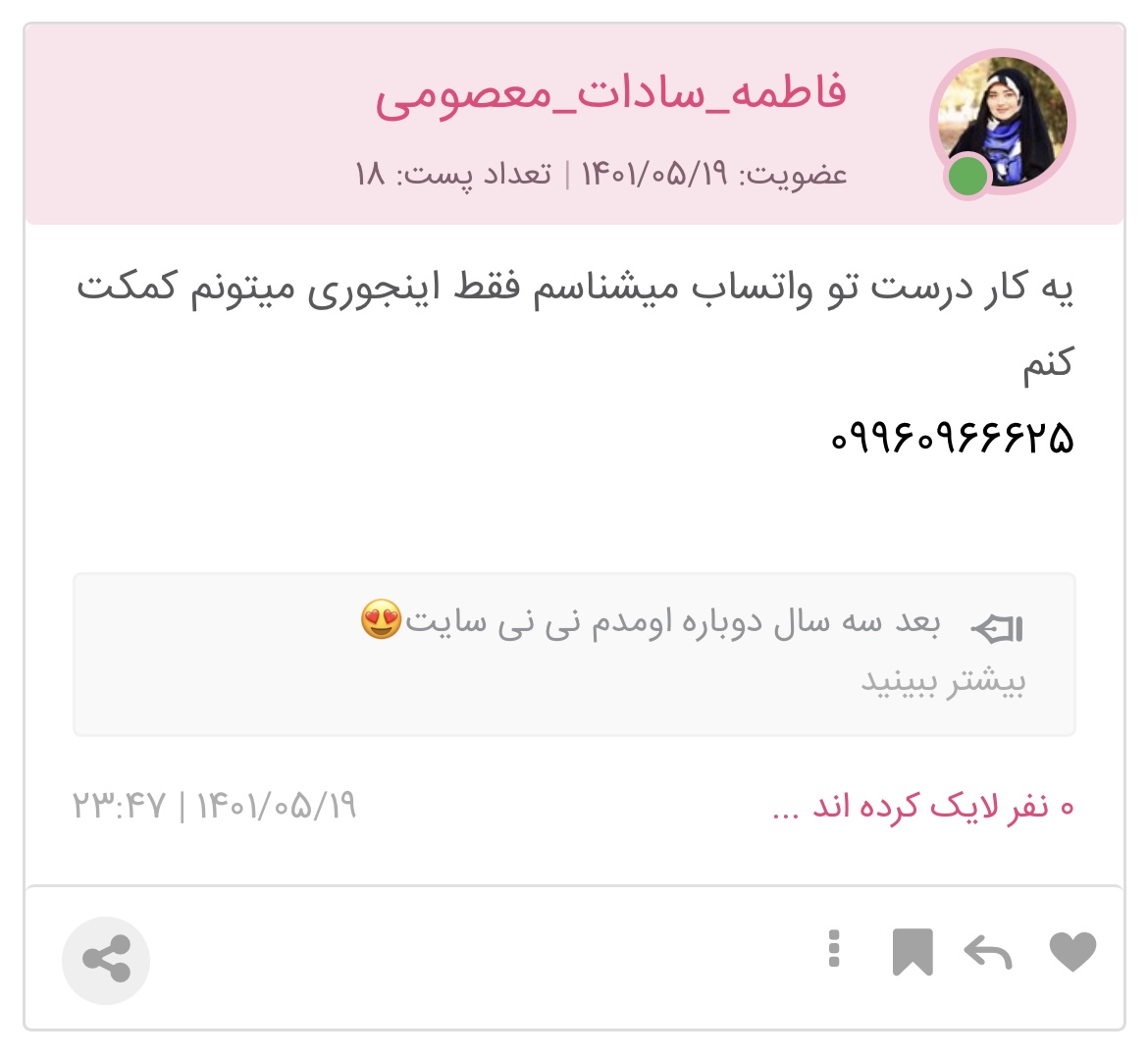Open the username فاطمه_سادات_معصومی
Viewport: 1148px width, 1056px height.
[x=610, y=95]
